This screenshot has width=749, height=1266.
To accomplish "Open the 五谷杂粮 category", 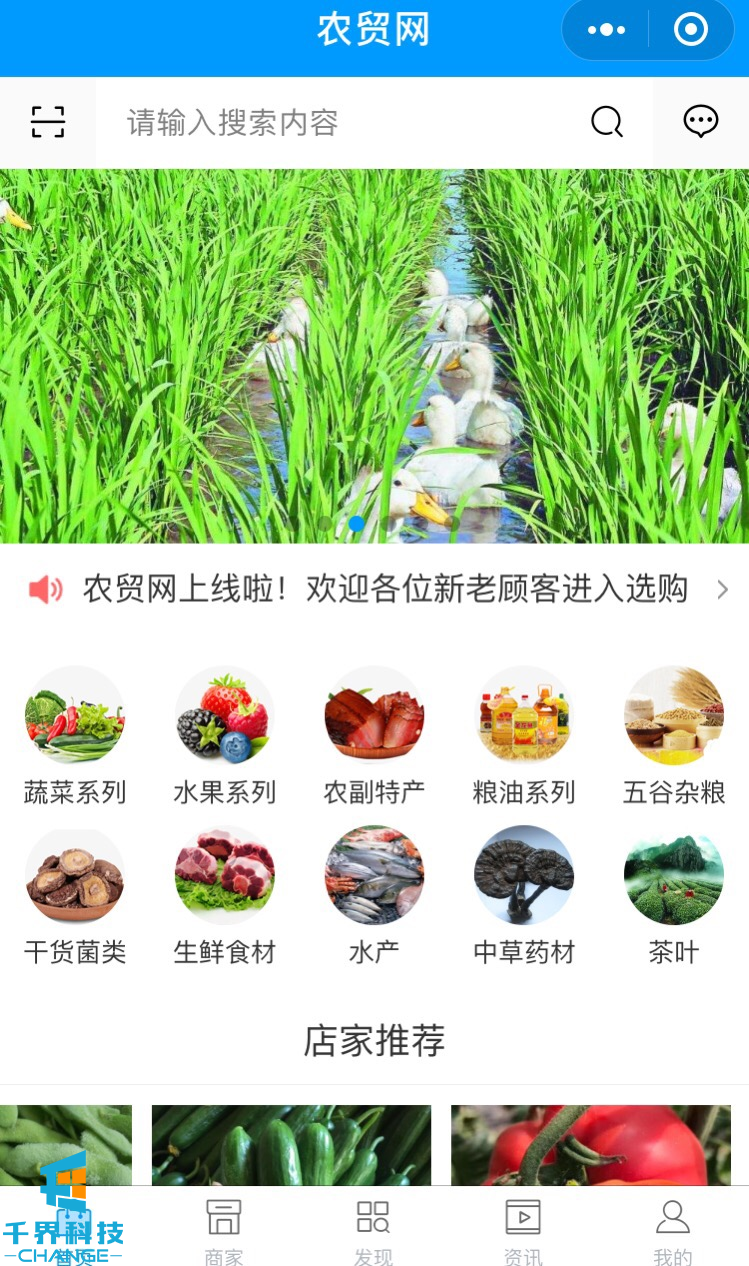I will click(x=673, y=735).
